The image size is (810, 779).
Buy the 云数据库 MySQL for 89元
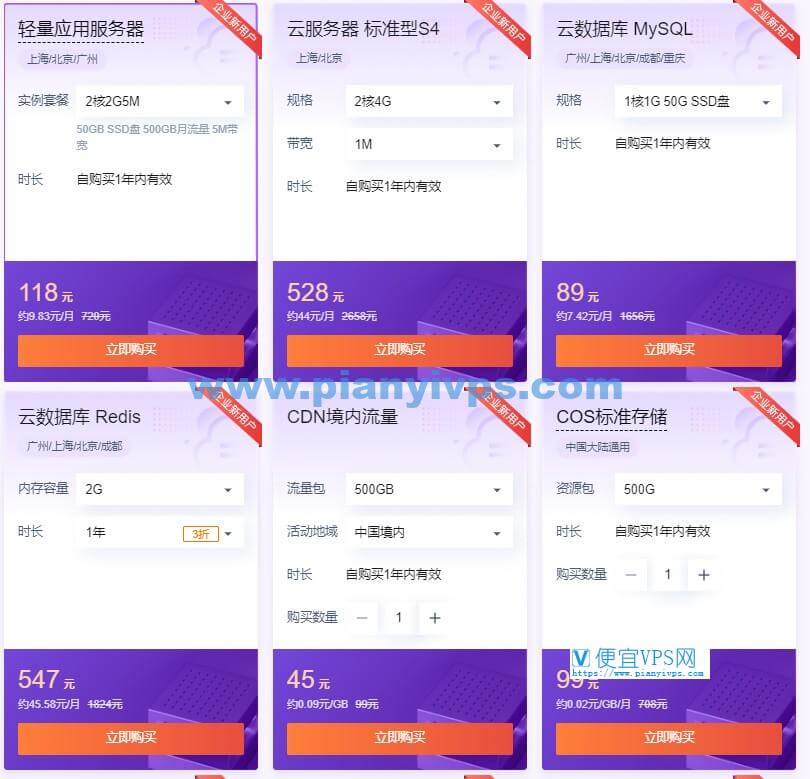coord(669,349)
